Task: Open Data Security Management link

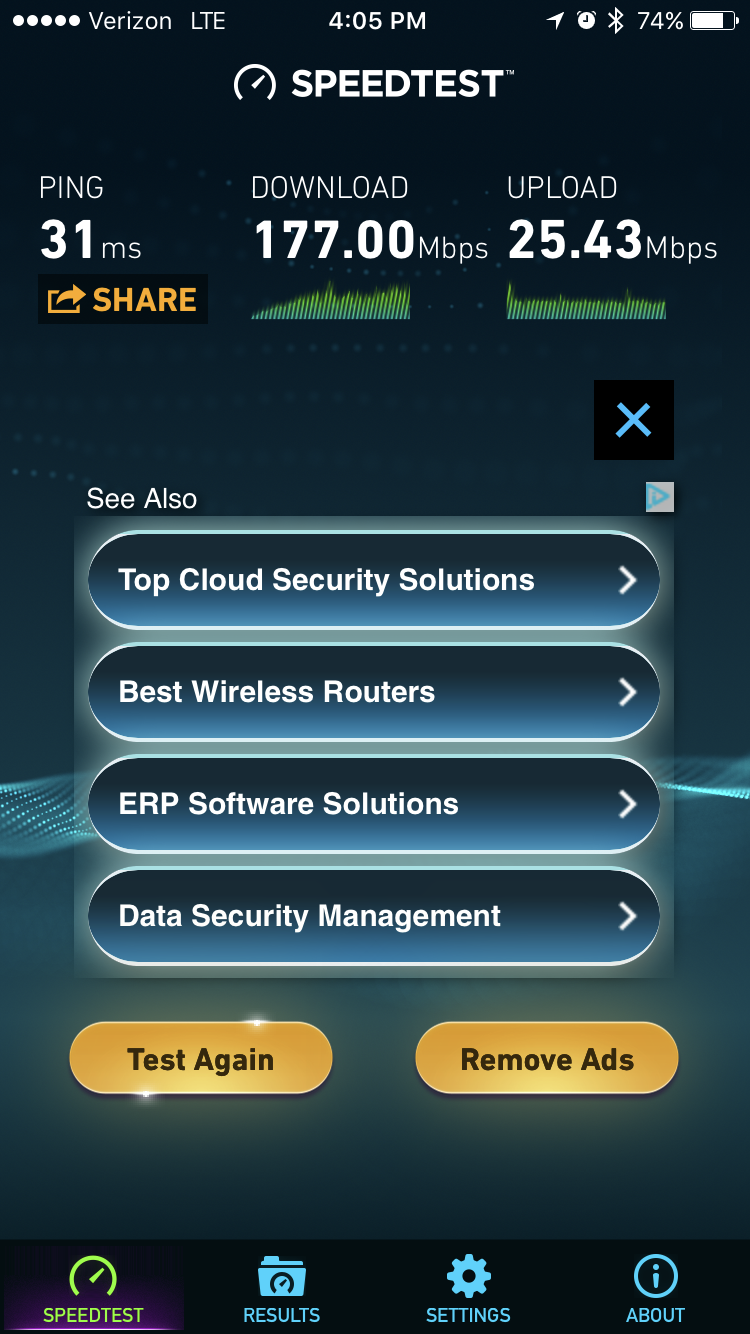Action: click(373, 916)
